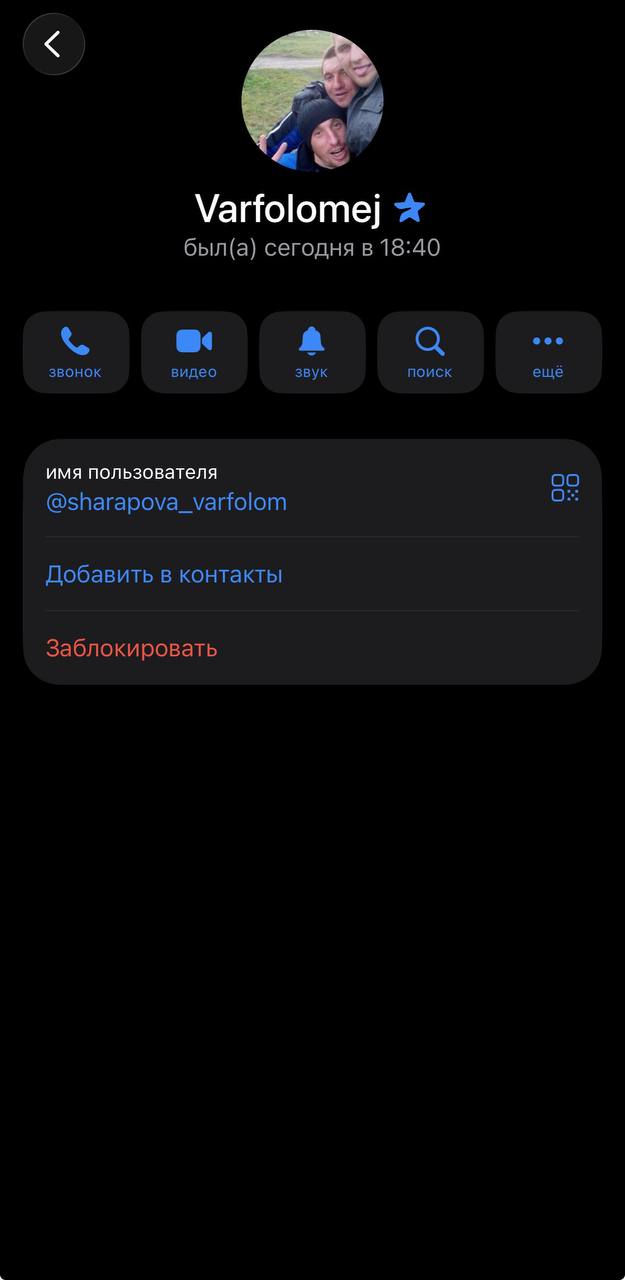Search in chat via поиск

point(430,352)
